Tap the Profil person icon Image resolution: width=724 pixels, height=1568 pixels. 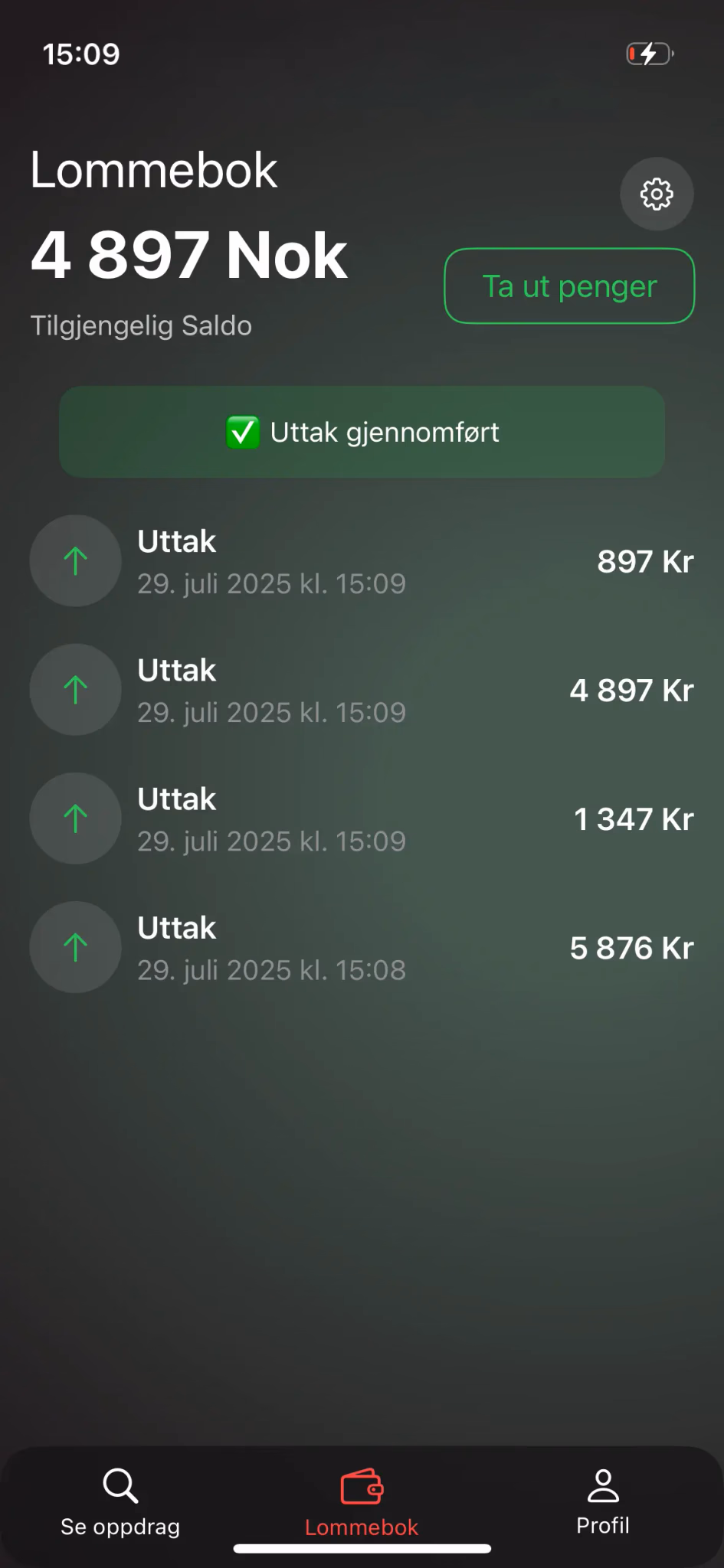tap(602, 1485)
